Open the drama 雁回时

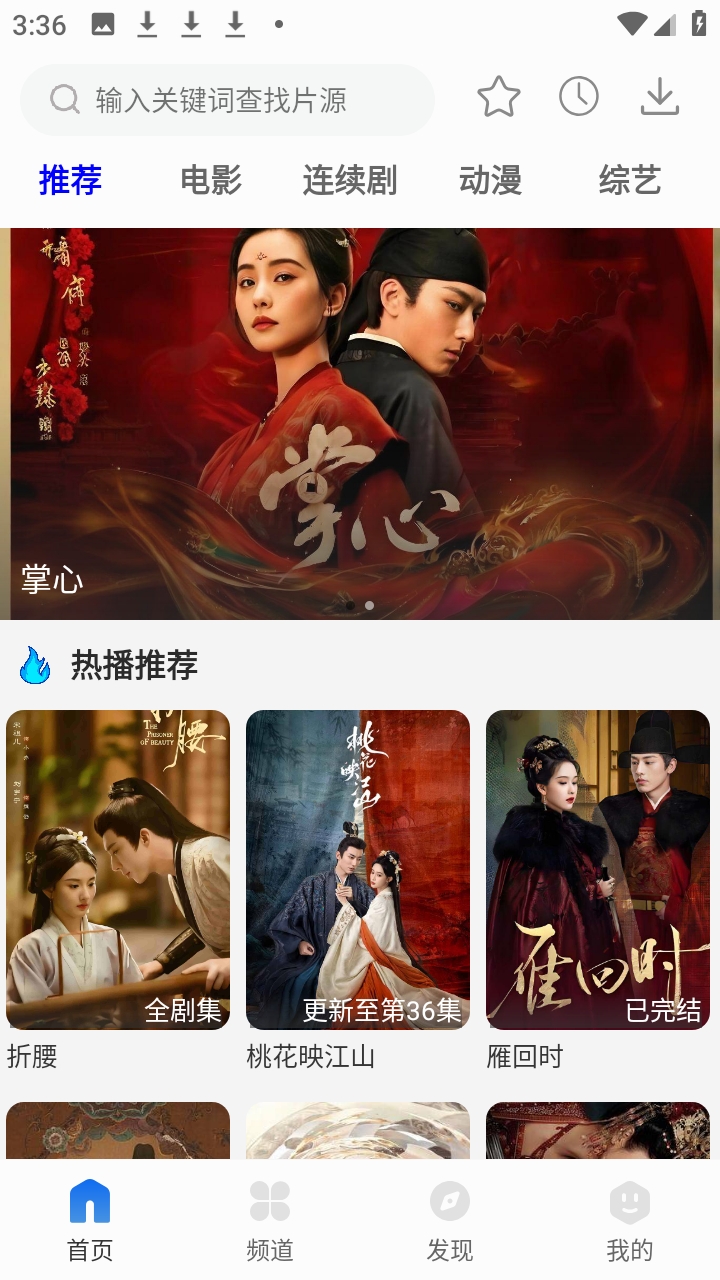click(x=598, y=870)
